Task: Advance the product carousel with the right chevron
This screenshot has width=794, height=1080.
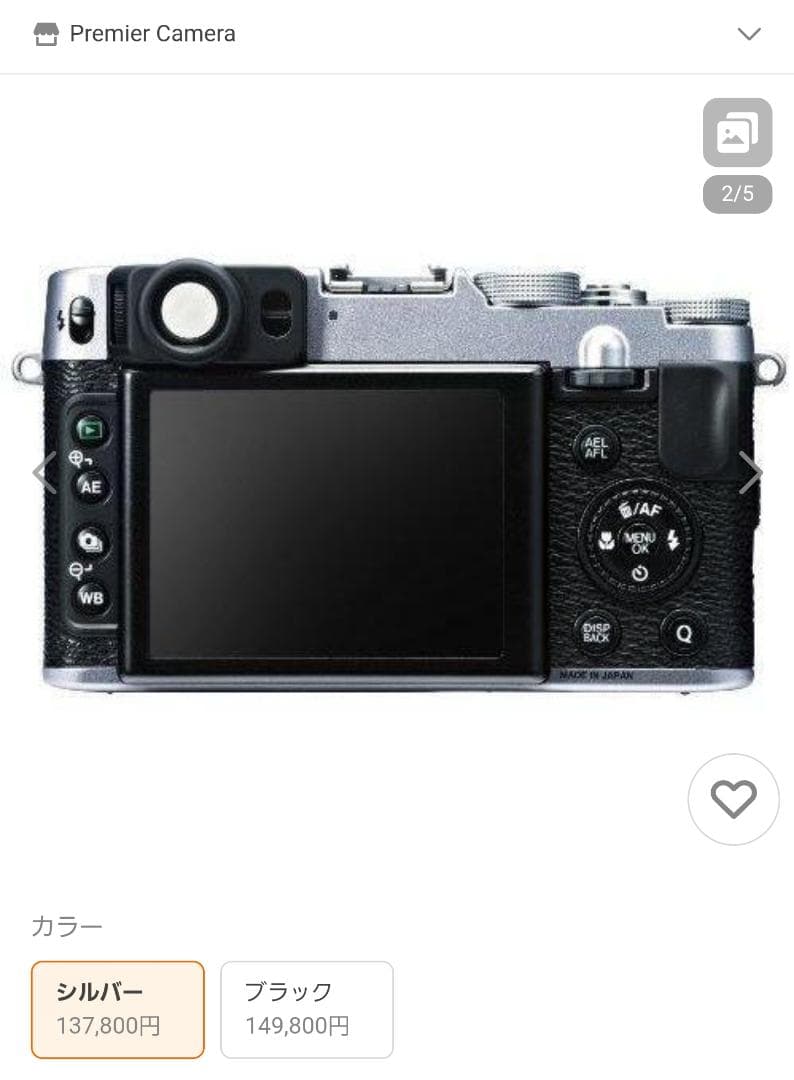Action: [751, 472]
